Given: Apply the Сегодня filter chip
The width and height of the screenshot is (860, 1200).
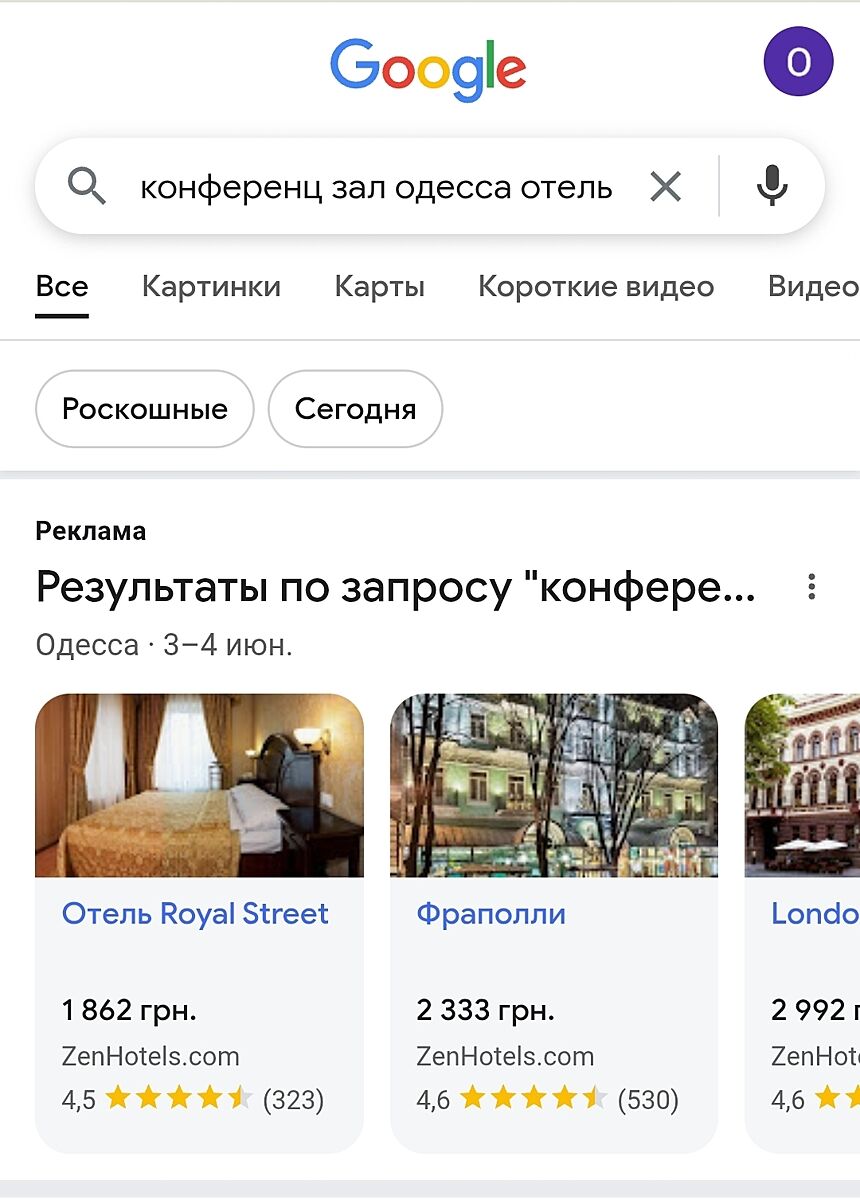Looking at the screenshot, I should pyautogui.click(x=355, y=409).
